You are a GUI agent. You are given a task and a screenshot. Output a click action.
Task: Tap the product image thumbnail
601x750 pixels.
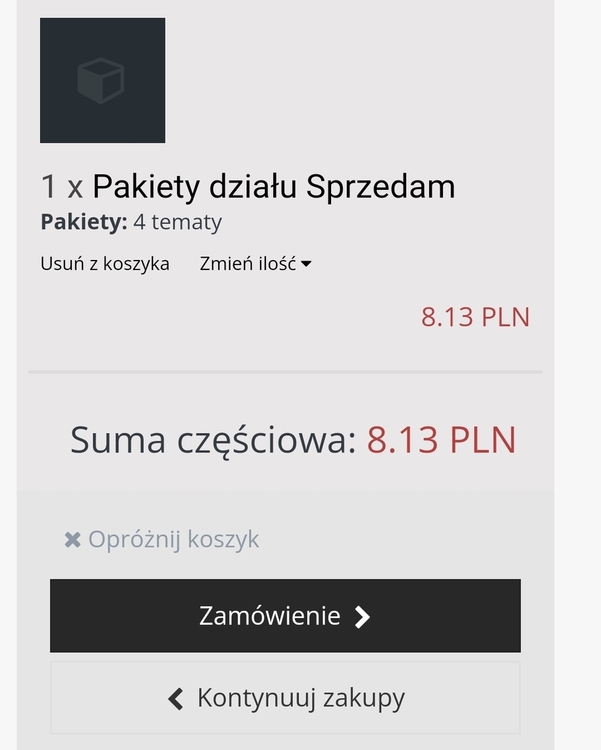tap(102, 80)
